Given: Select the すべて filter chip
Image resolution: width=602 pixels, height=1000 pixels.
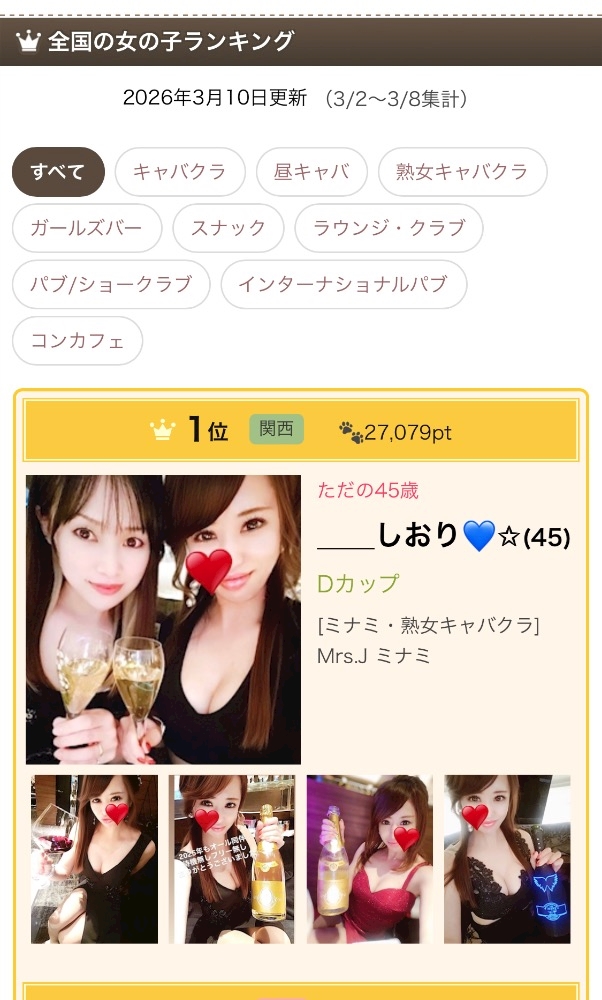Looking at the screenshot, I should [x=58, y=172].
